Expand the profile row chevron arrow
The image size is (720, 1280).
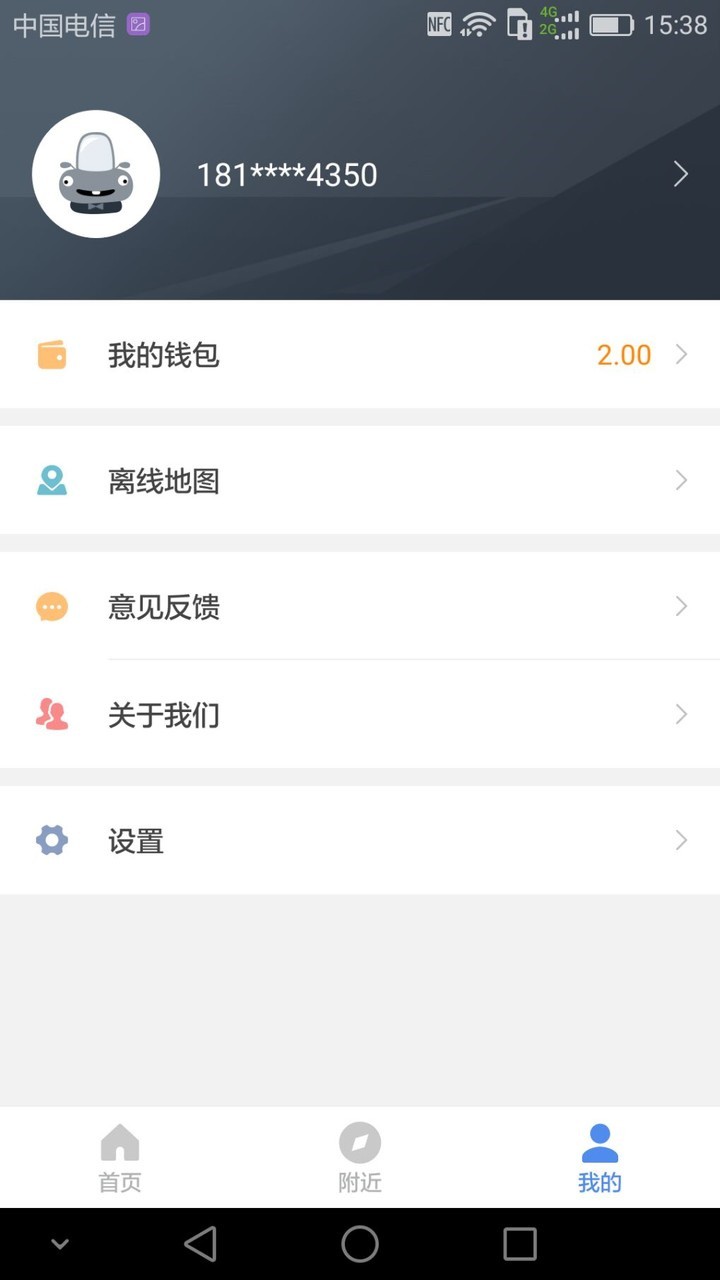click(x=681, y=173)
